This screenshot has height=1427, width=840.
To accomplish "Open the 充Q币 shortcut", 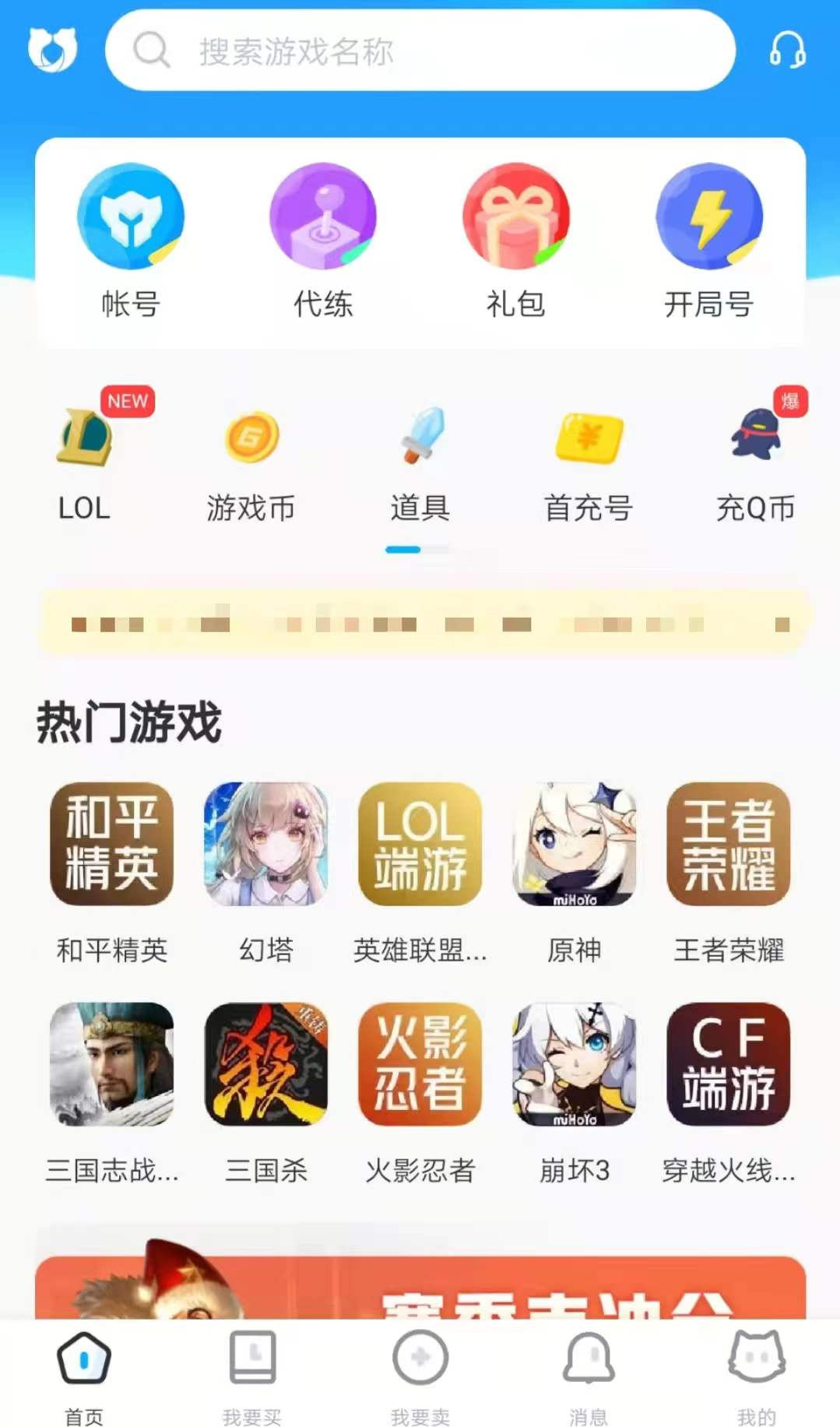I will pos(756,459).
